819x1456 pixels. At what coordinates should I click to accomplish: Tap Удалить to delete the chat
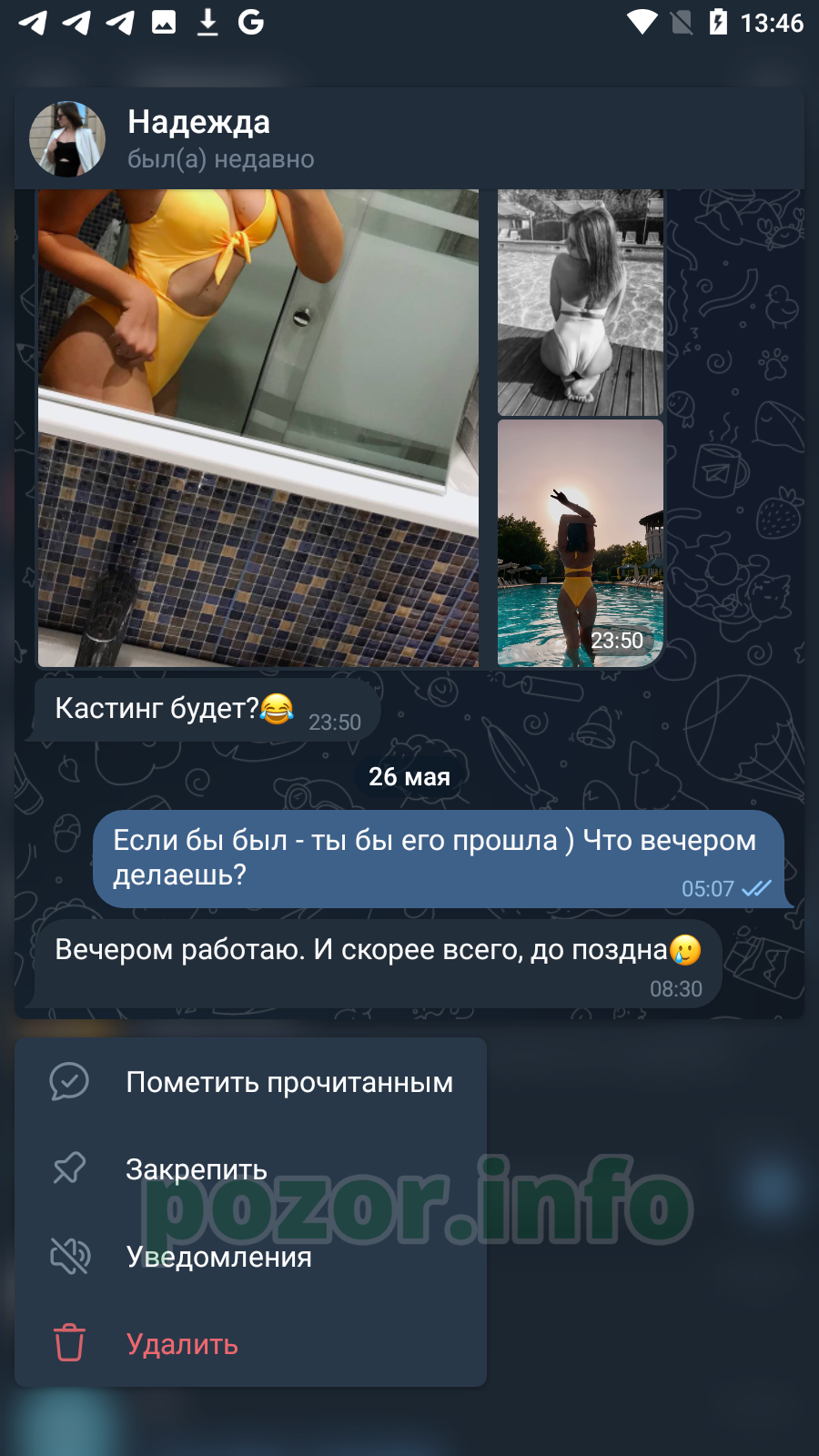pyautogui.click(x=250, y=1344)
